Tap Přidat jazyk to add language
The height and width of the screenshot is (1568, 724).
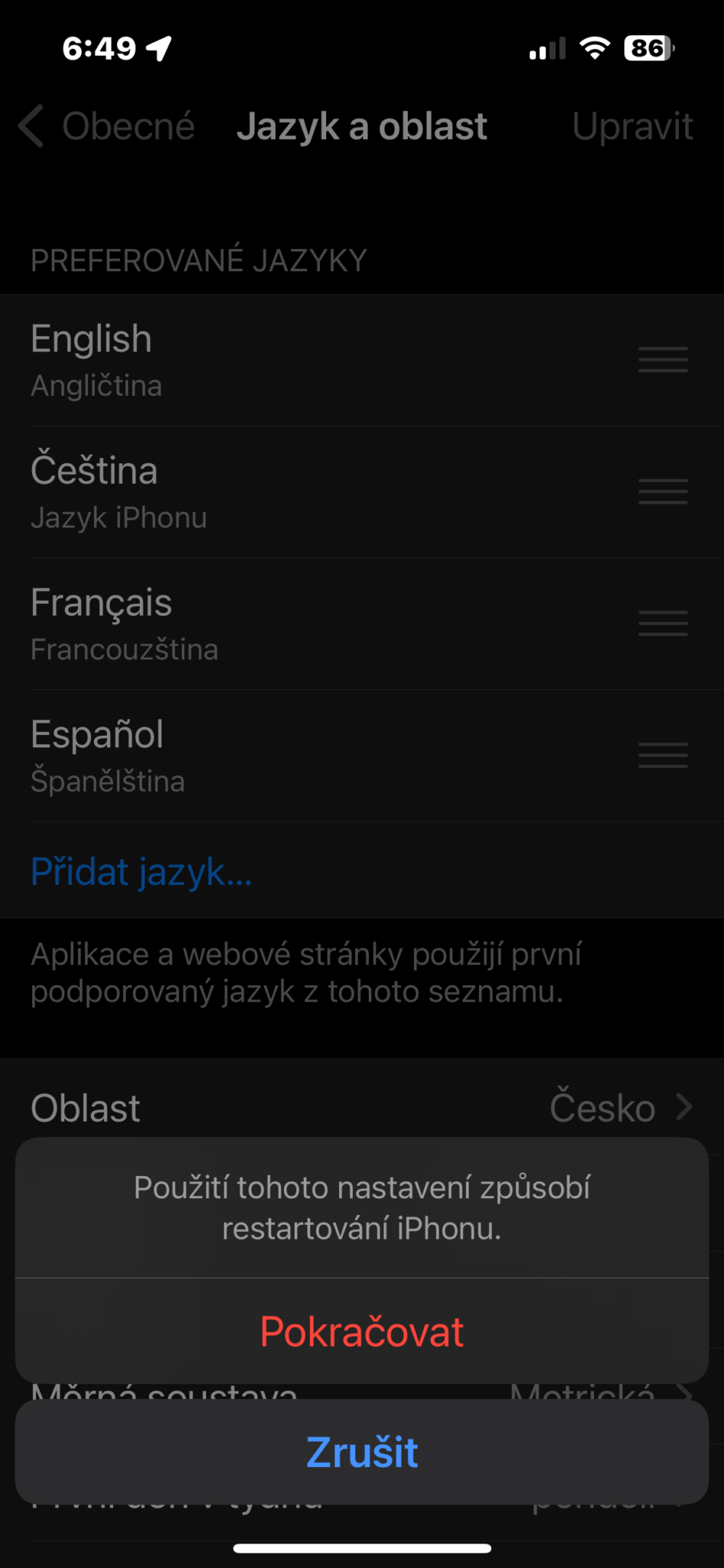[x=142, y=872]
